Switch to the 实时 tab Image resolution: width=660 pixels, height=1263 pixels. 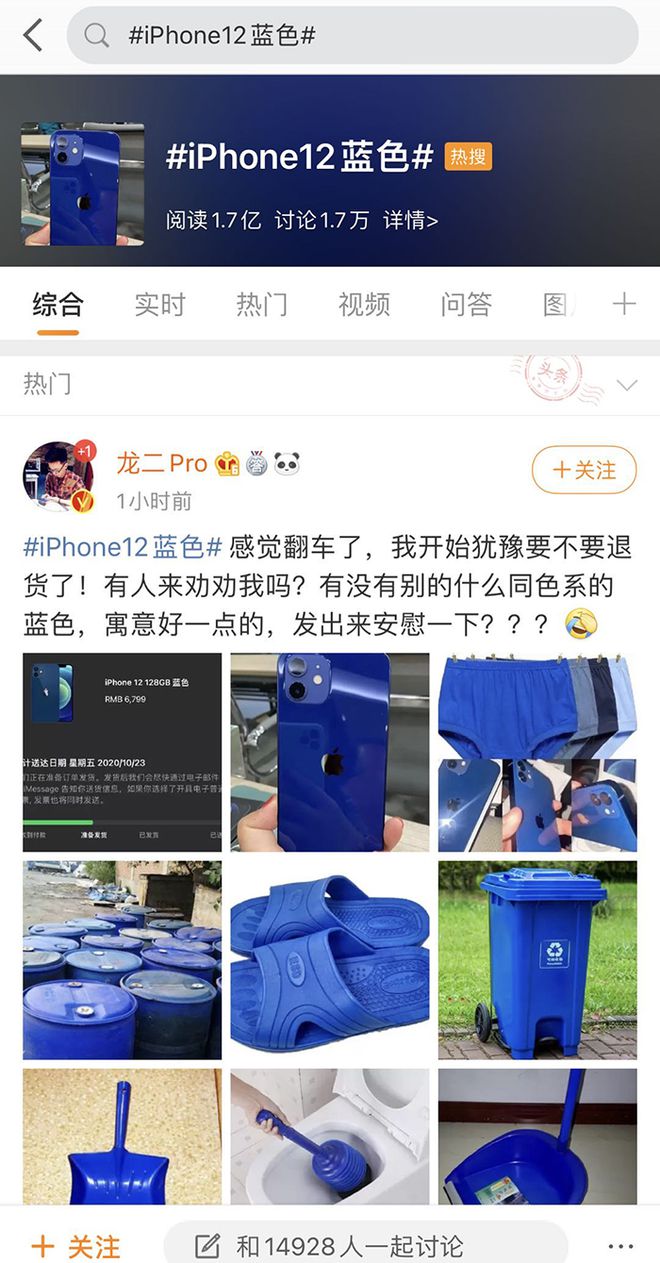pyautogui.click(x=160, y=304)
